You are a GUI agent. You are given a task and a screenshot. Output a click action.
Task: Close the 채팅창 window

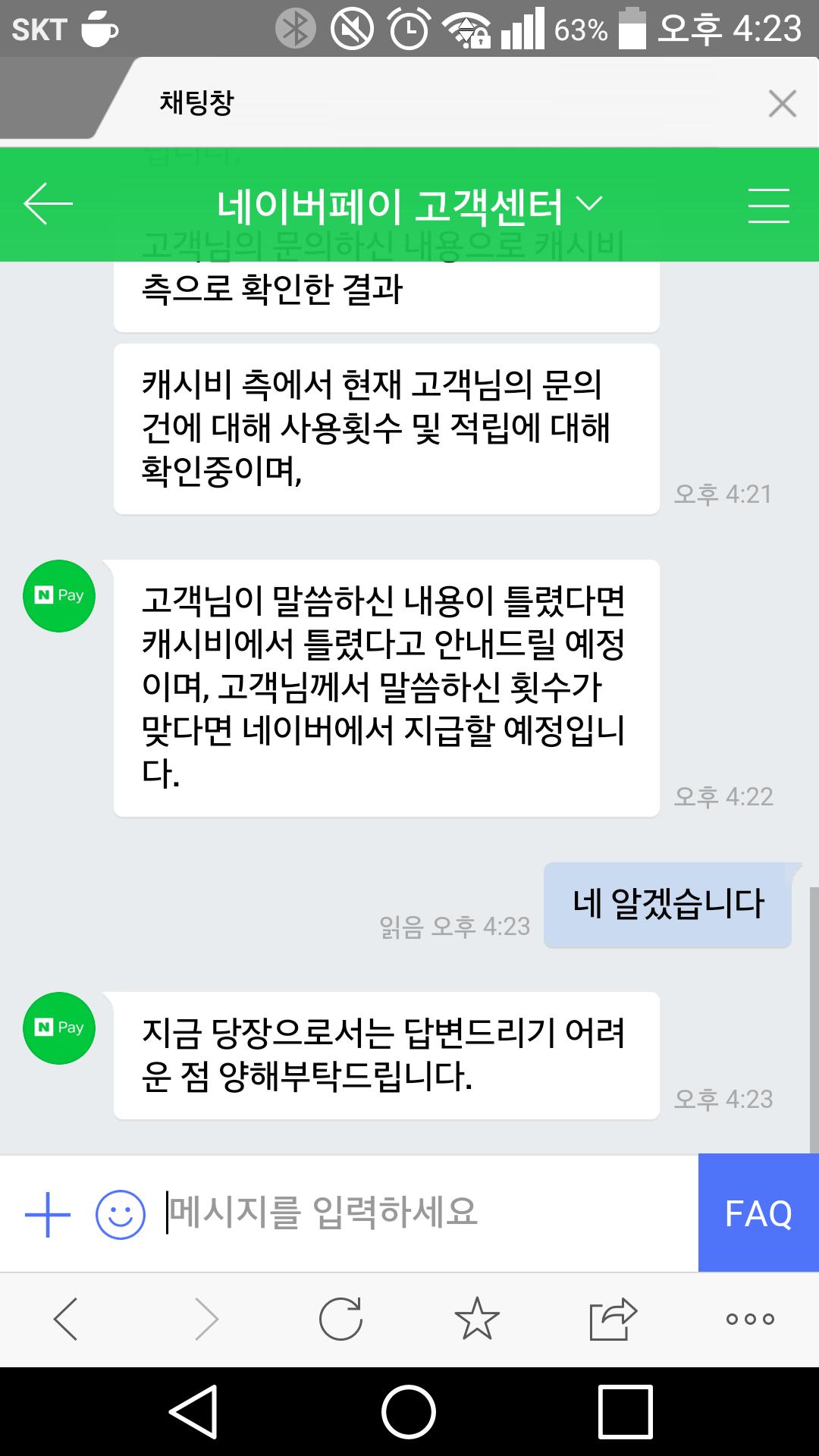point(782,103)
